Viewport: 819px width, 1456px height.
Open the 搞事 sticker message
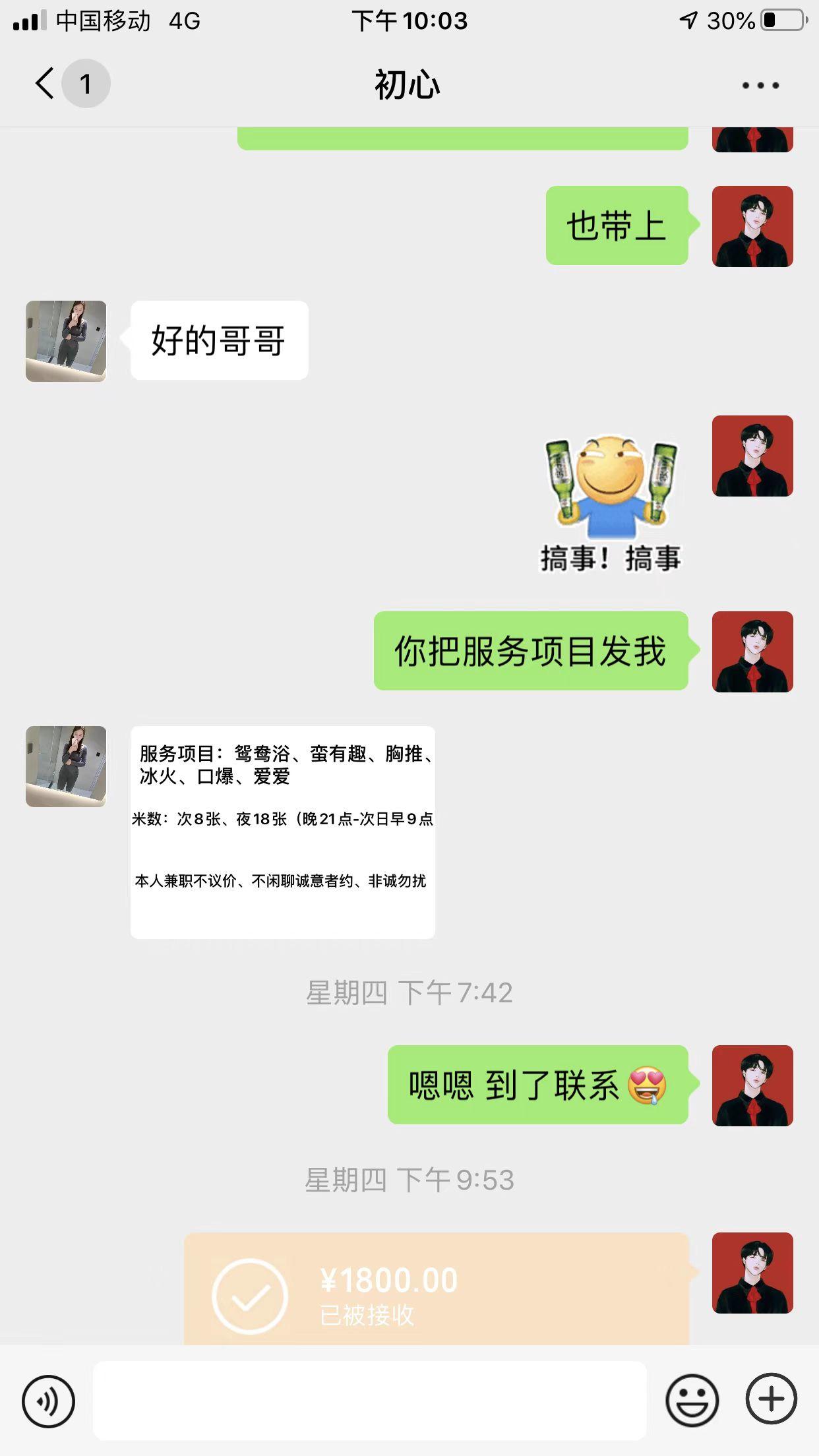click(x=611, y=504)
